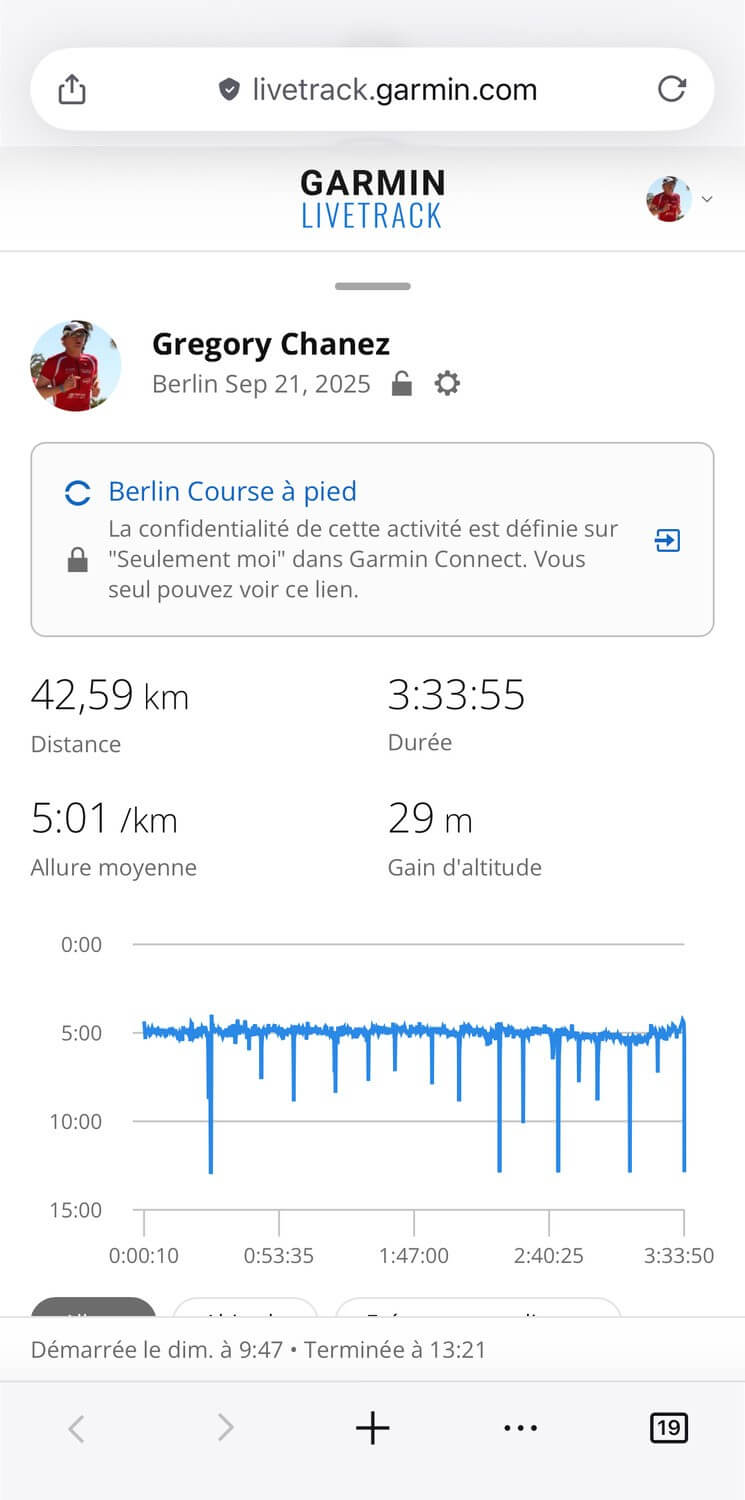Share this page from the browser
The height and width of the screenshot is (1500, 745).
[71, 90]
